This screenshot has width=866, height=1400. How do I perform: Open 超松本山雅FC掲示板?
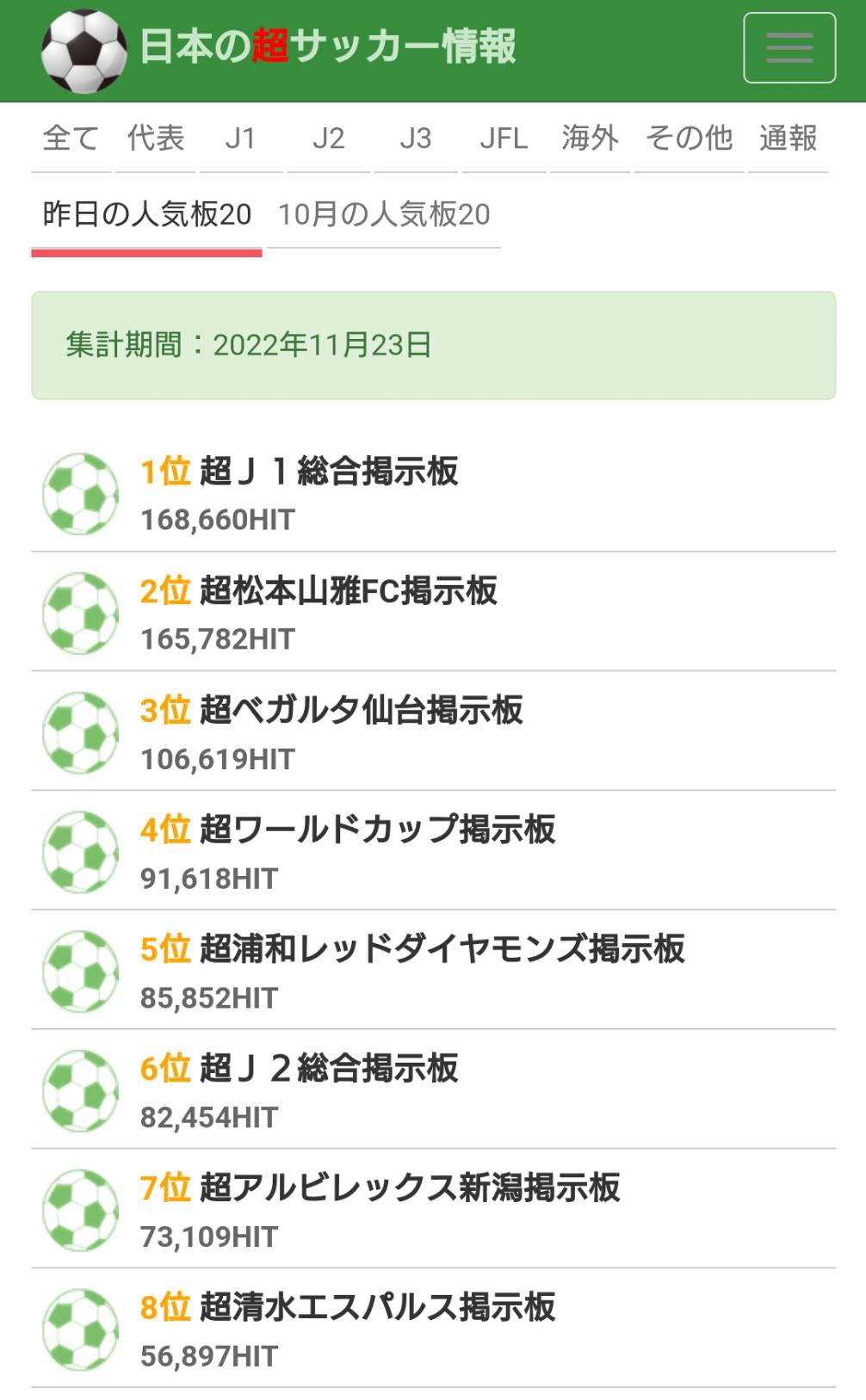pyautogui.click(x=348, y=591)
